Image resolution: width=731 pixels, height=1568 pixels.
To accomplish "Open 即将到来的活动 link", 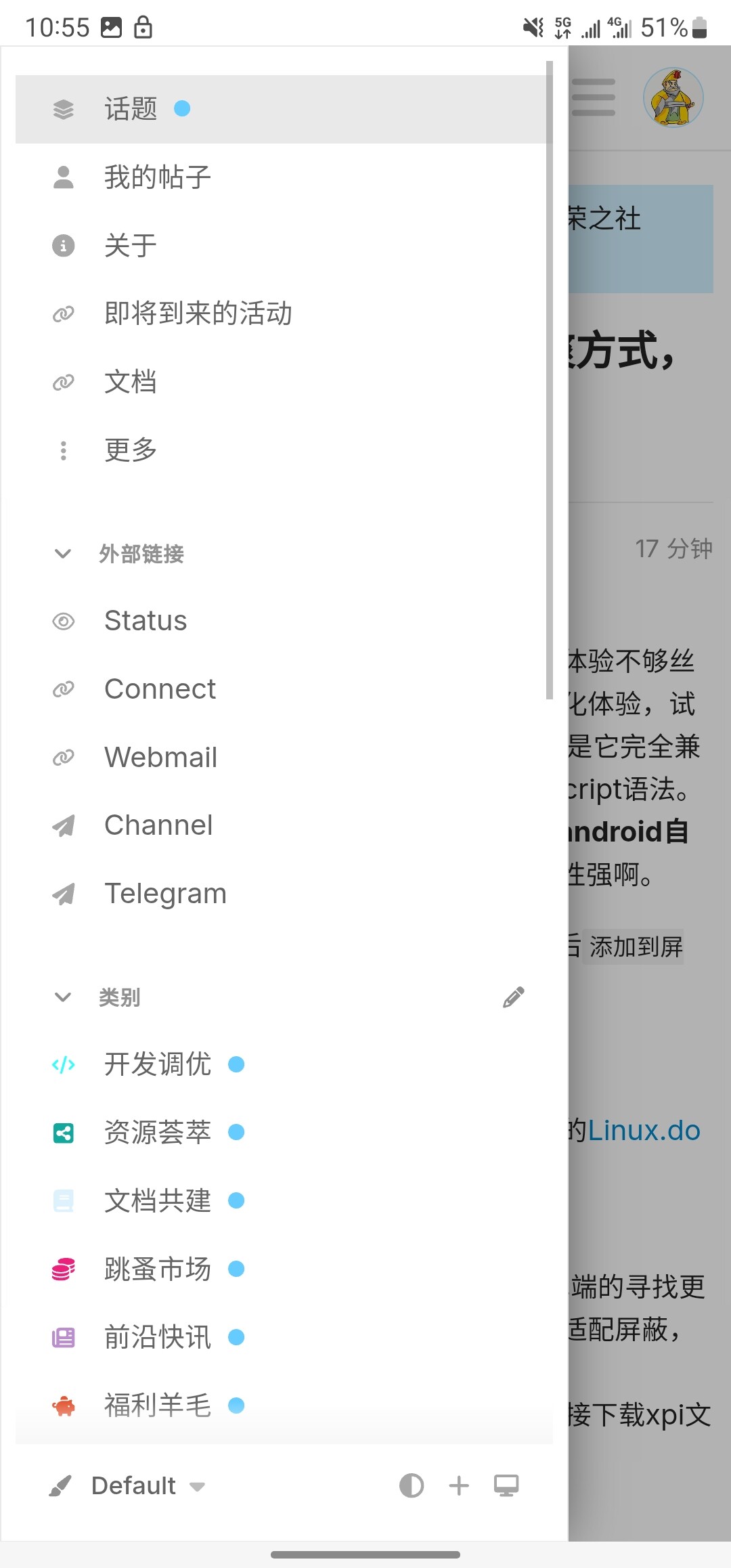I will pos(284,313).
